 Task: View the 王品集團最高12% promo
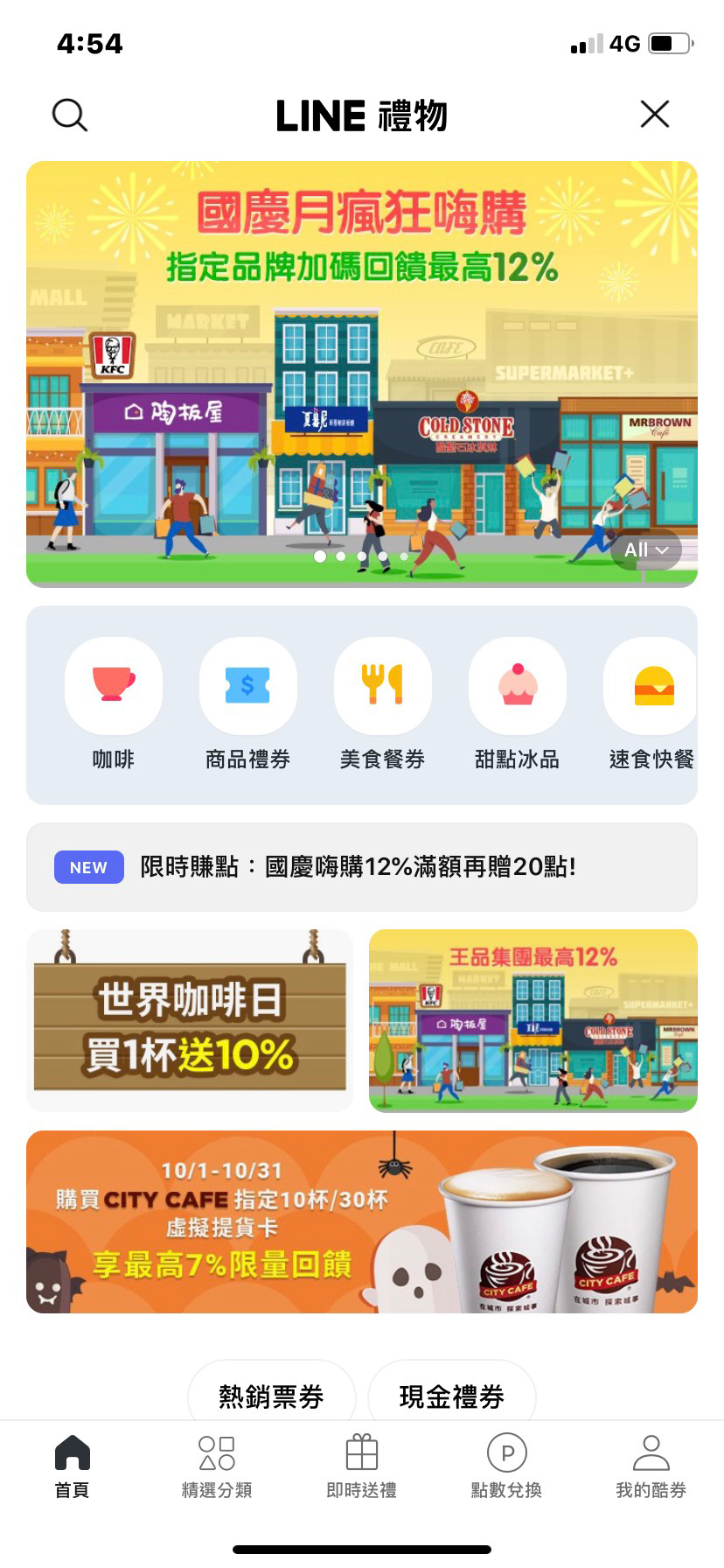pyautogui.click(x=533, y=1021)
